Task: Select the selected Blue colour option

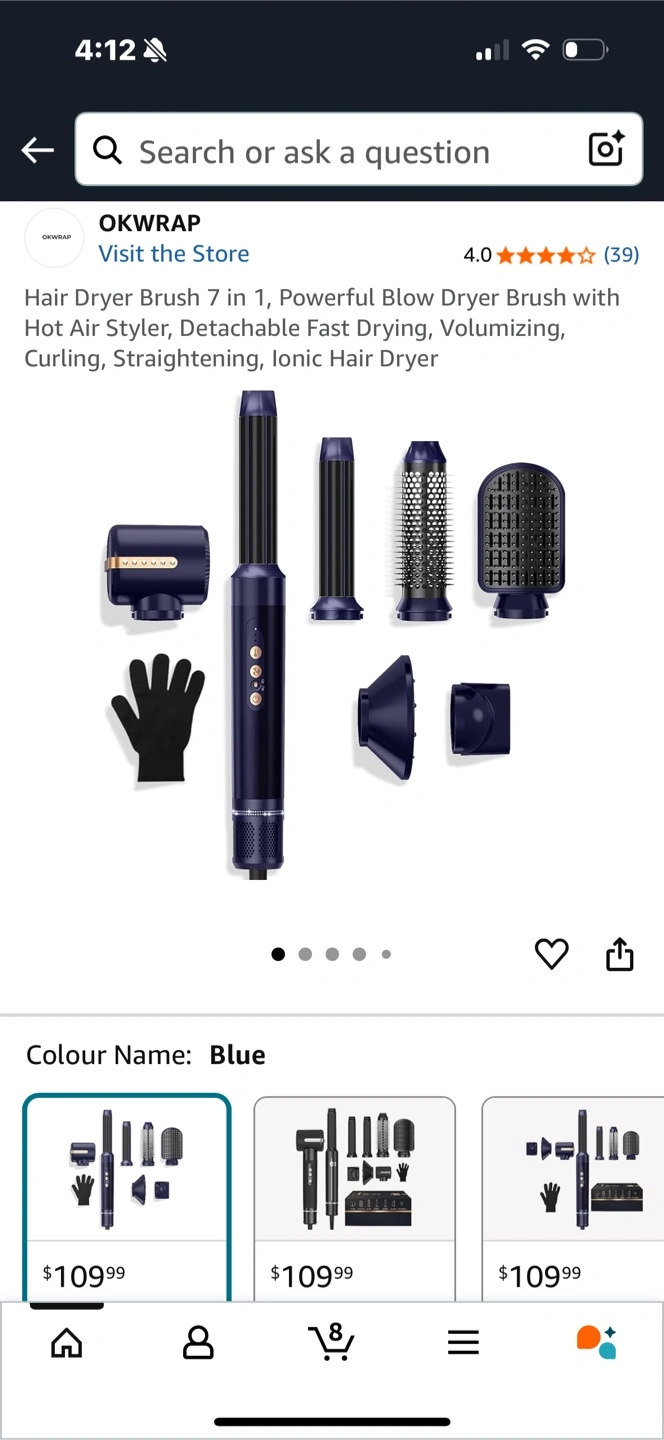Action: [127, 1198]
